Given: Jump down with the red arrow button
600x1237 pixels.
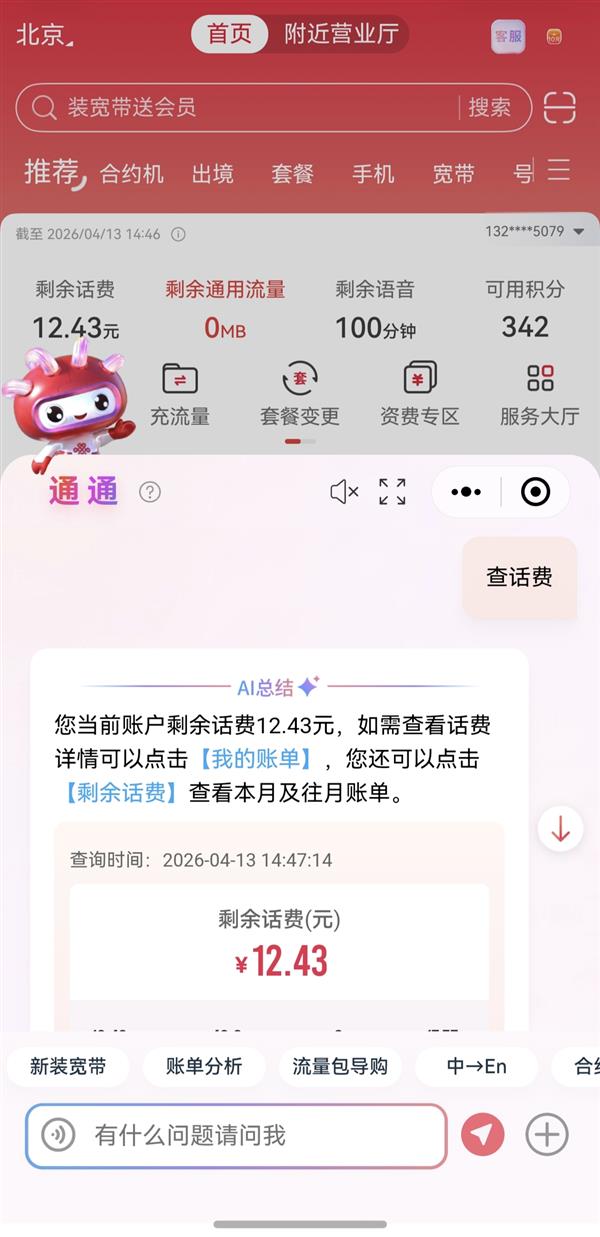Looking at the screenshot, I should 560,829.
